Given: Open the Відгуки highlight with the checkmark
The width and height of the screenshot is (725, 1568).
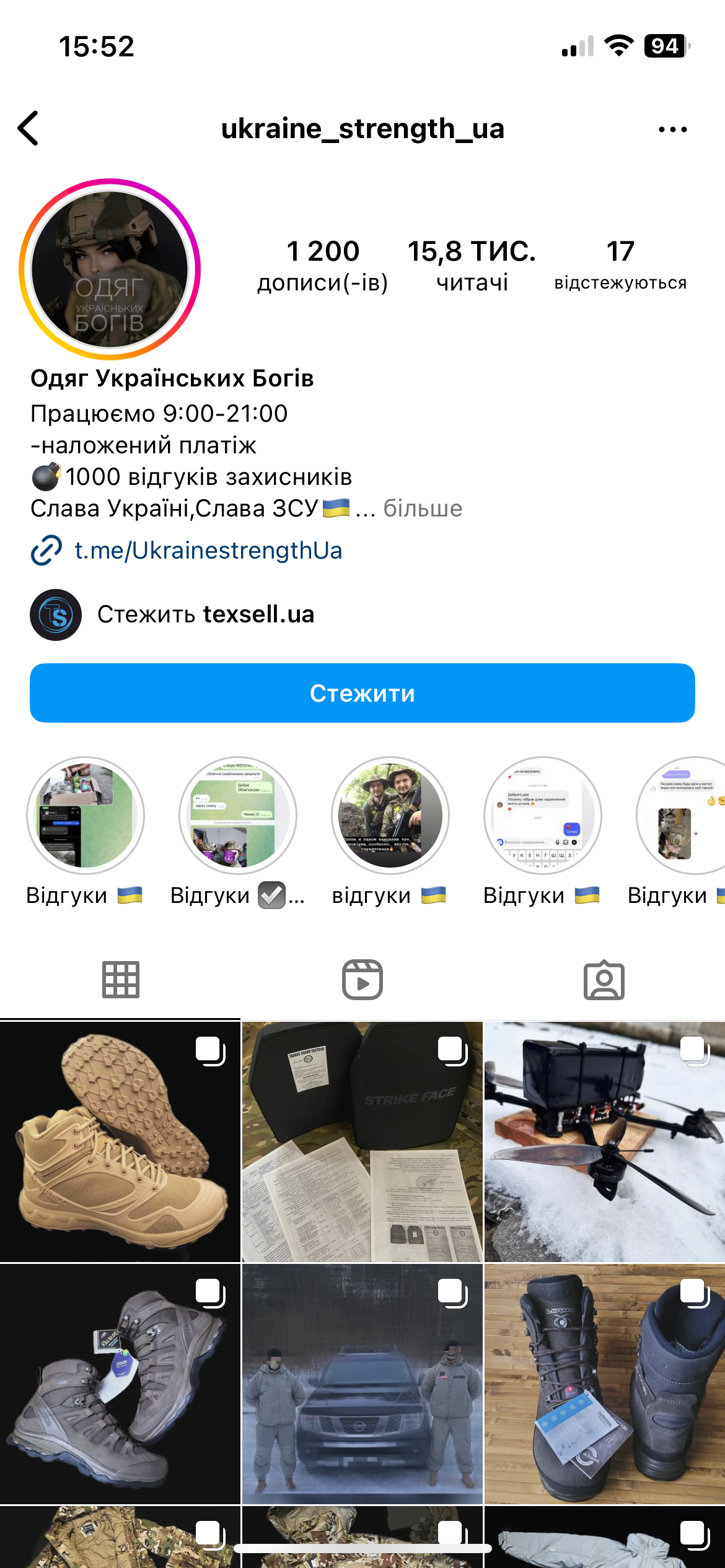Looking at the screenshot, I should (x=238, y=816).
